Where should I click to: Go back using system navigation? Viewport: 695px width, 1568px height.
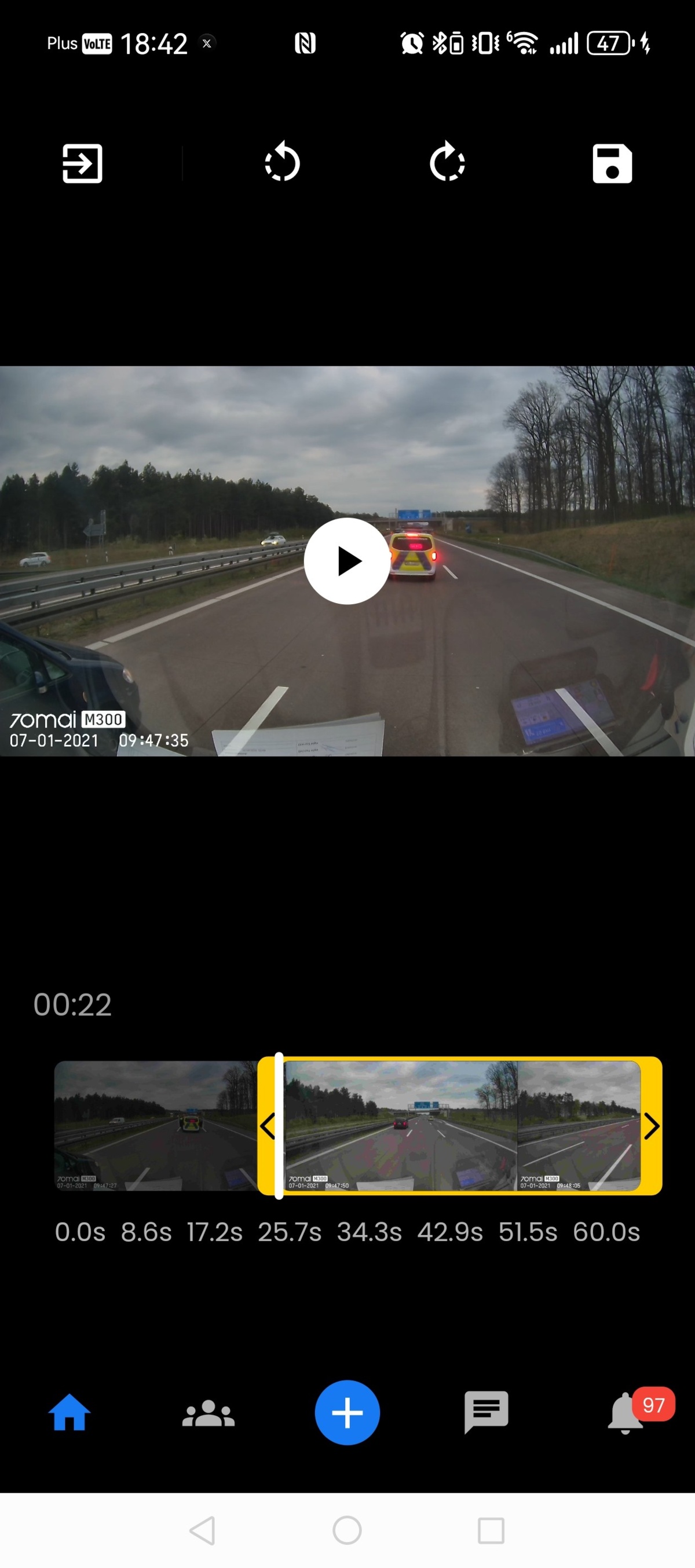[203, 1530]
